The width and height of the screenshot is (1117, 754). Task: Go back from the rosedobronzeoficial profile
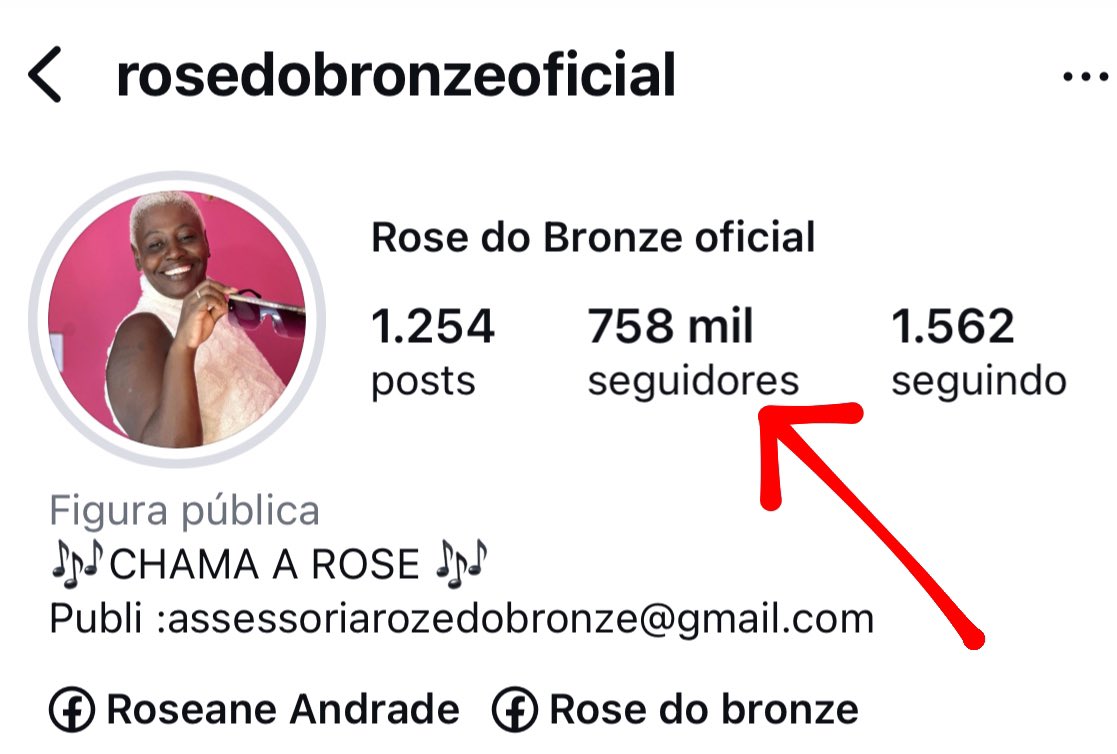coord(45,77)
